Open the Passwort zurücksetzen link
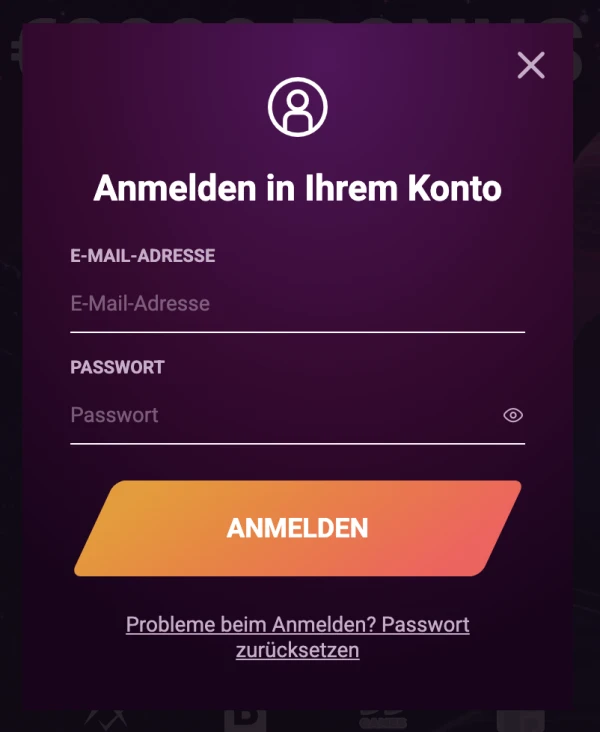Image resolution: width=600 pixels, height=732 pixels. click(x=298, y=637)
